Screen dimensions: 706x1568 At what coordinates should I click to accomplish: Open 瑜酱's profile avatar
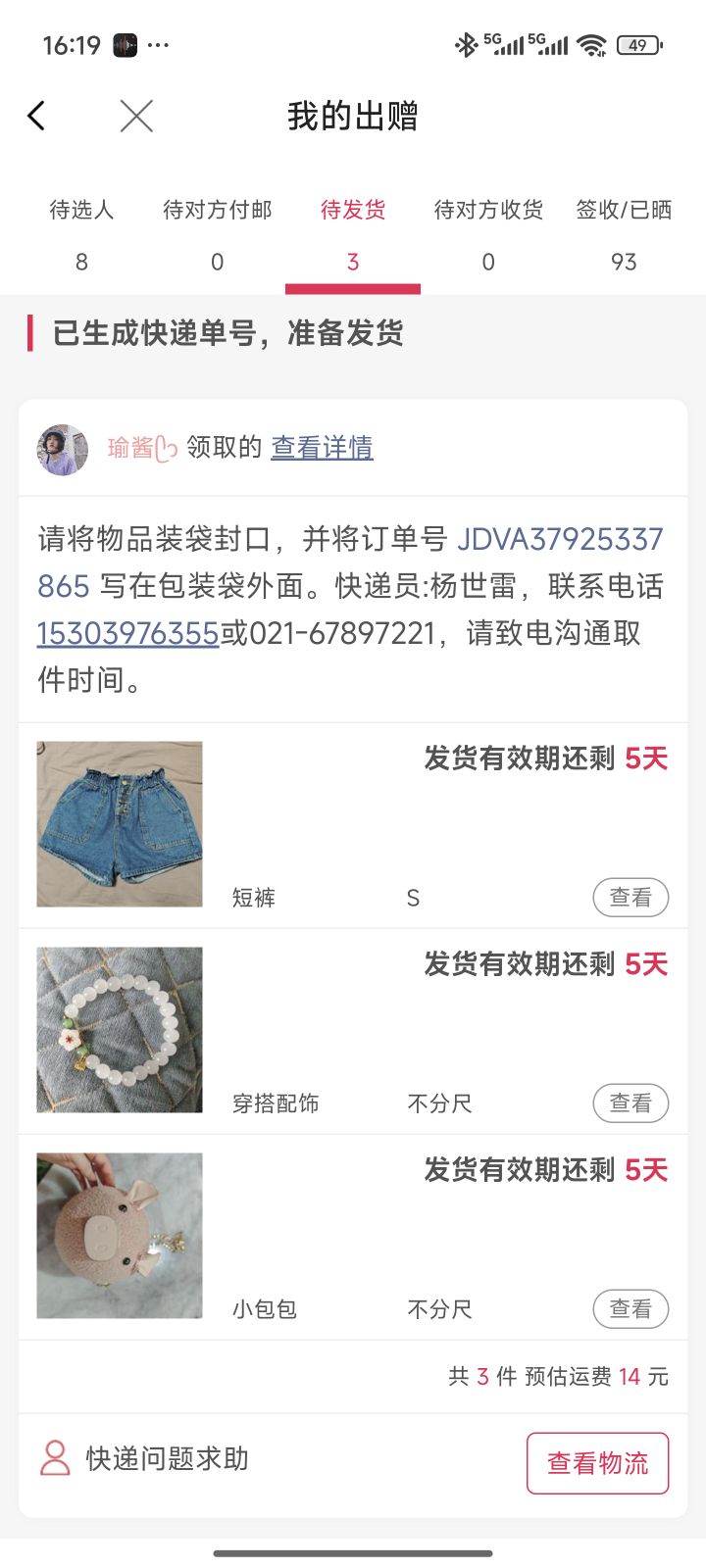point(63,450)
